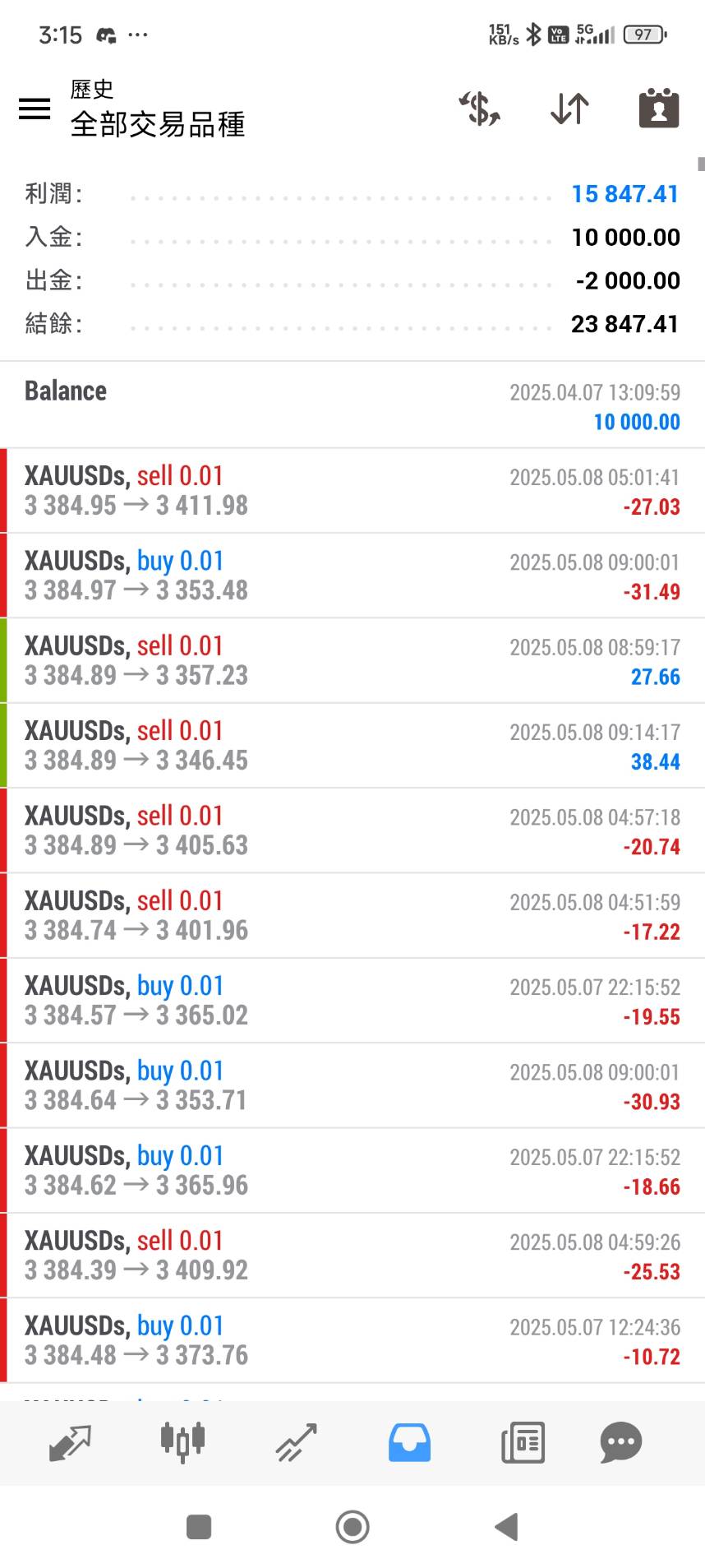Image resolution: width=705 pixels, height=1568 pixels.
Task: Expand the sell trade with loss -27.03
Action: tap(352, 491)
